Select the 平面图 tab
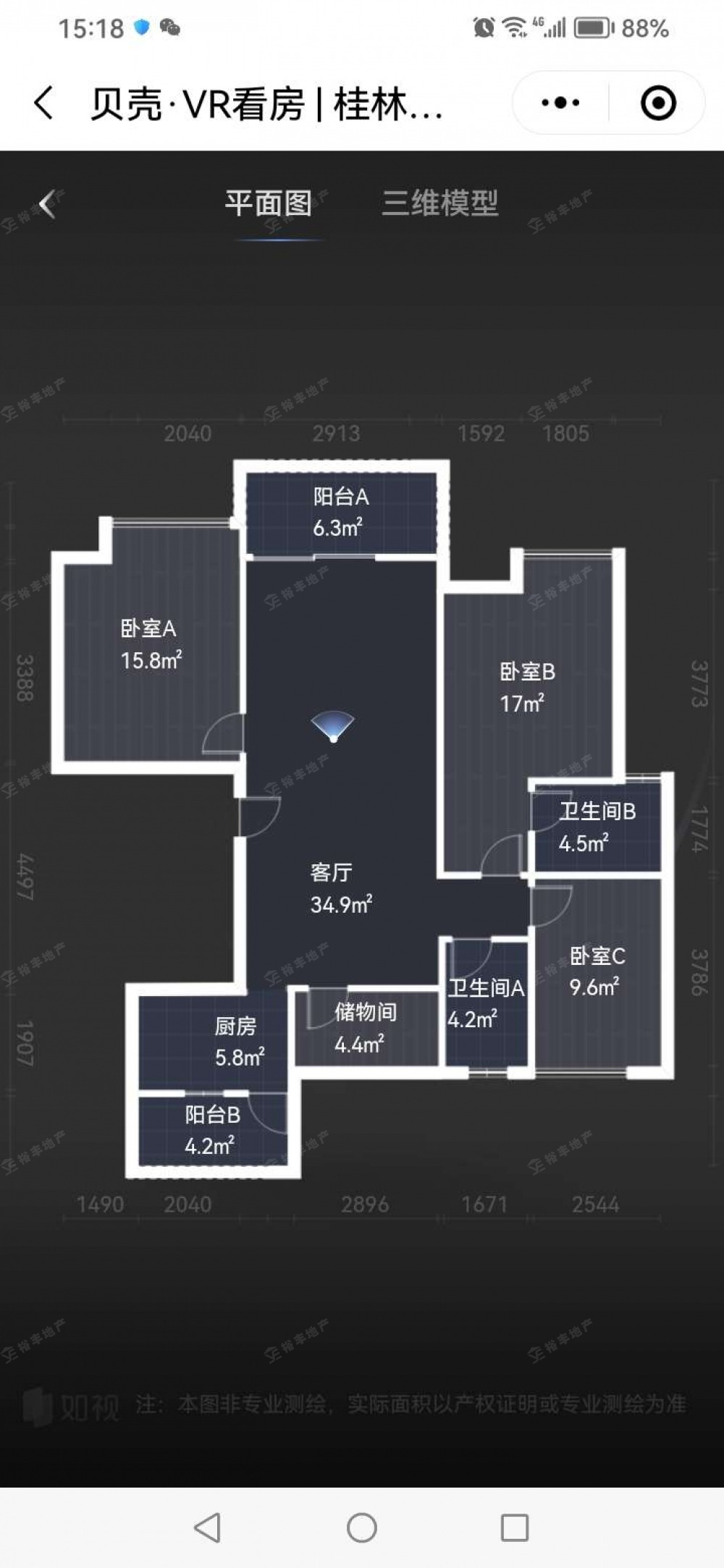Screen dimensions: 724x1568 point(268,203)
